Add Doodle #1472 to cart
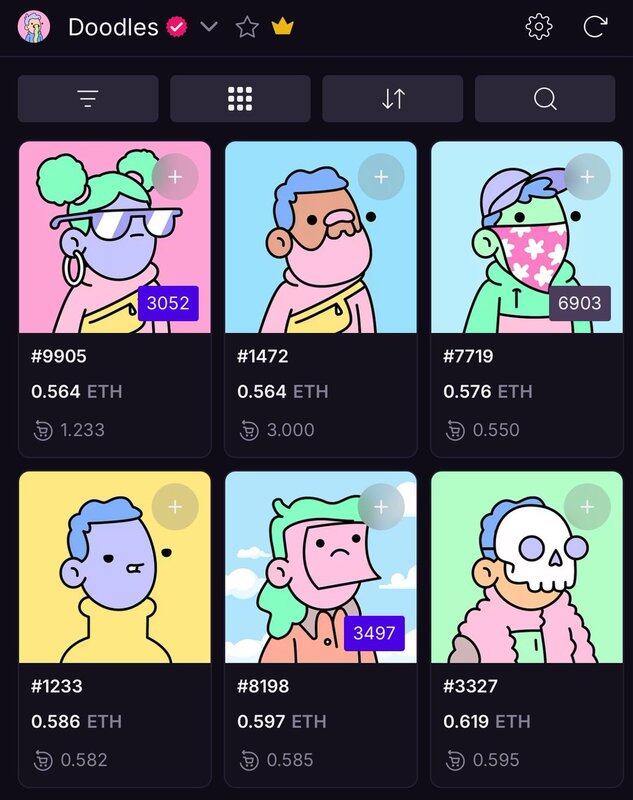The width and height of the screenshot is (633, 800). [380, 177]
